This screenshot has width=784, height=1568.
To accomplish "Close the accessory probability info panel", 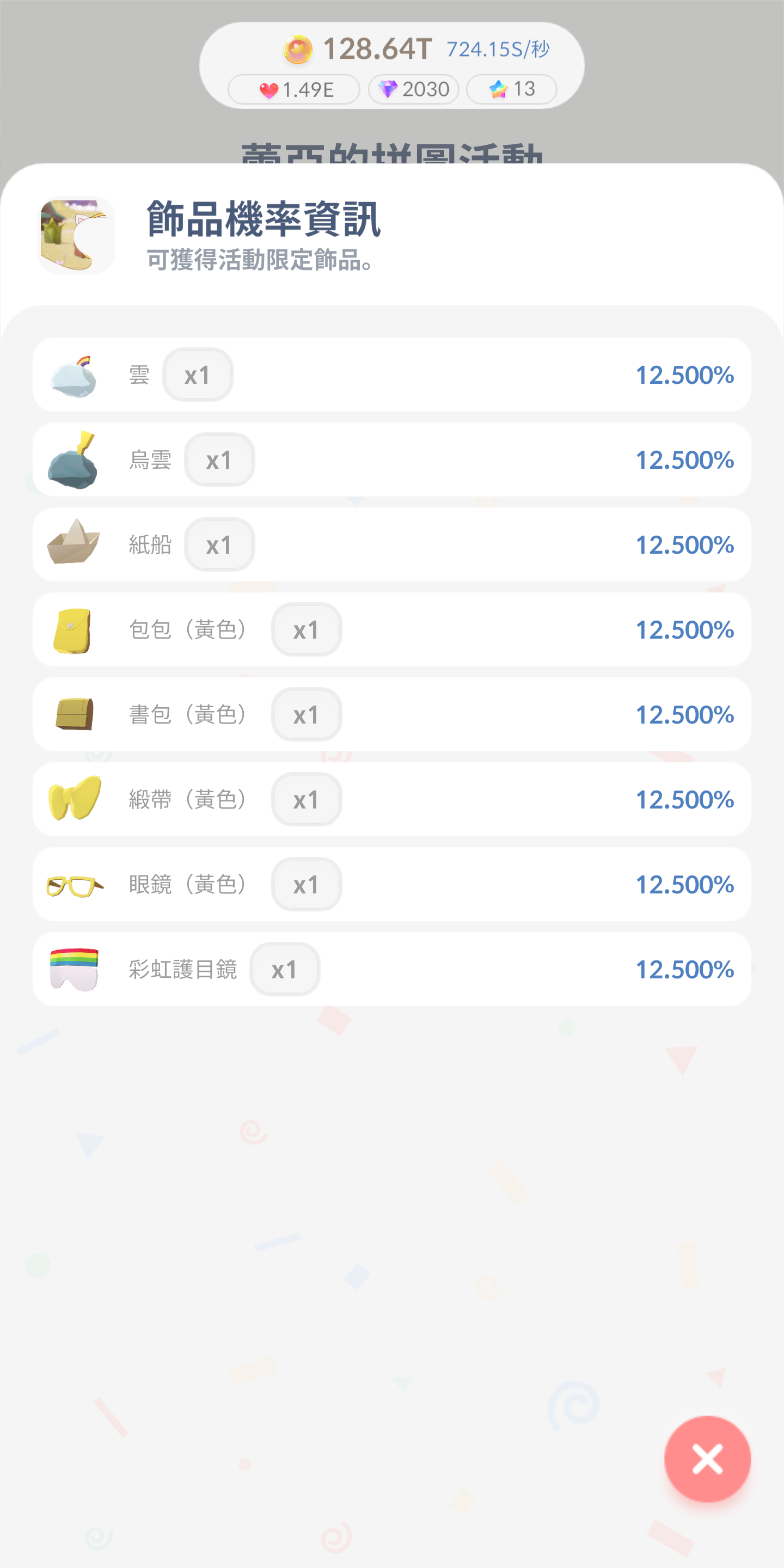I will [707, 1459].
